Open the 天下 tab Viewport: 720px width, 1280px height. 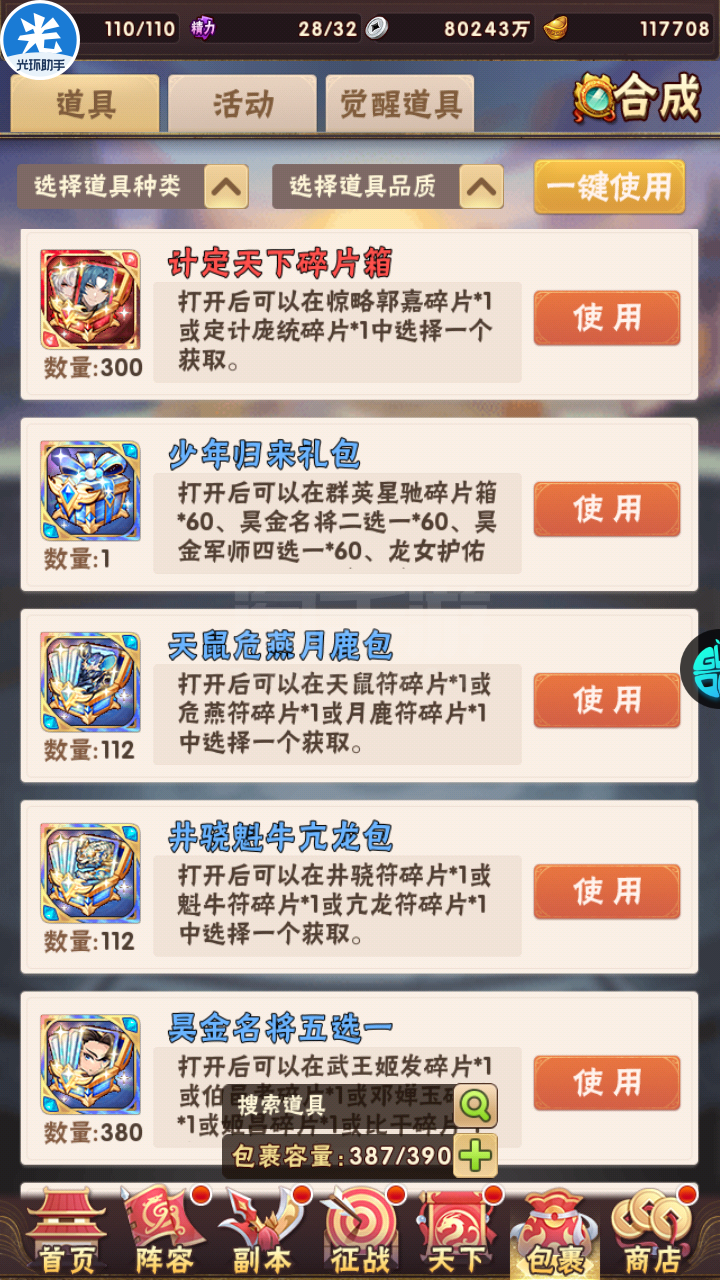458,1232
